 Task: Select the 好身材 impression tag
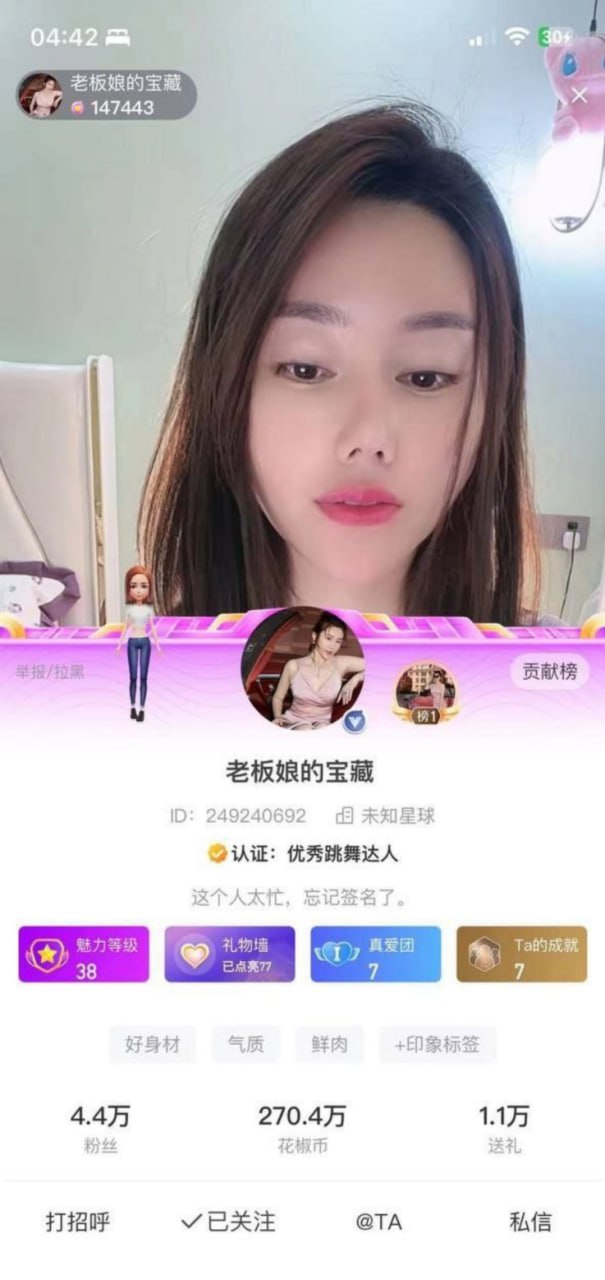tap(153, 1045)
